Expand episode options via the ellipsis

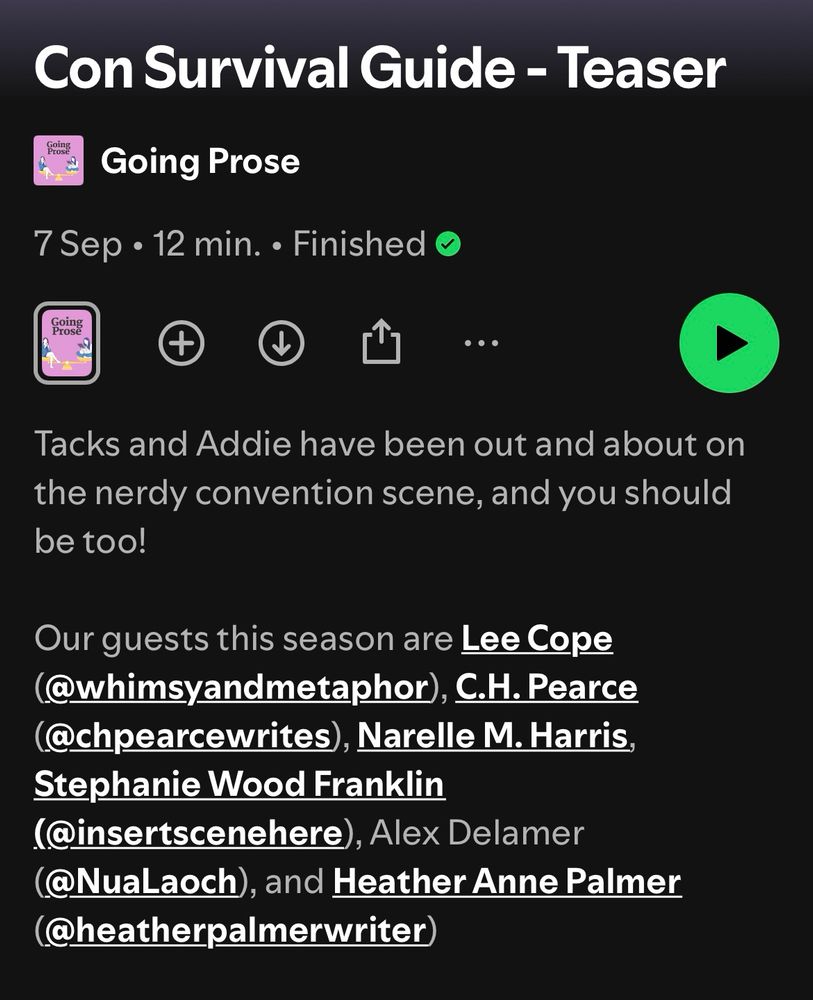click(481, 342)
